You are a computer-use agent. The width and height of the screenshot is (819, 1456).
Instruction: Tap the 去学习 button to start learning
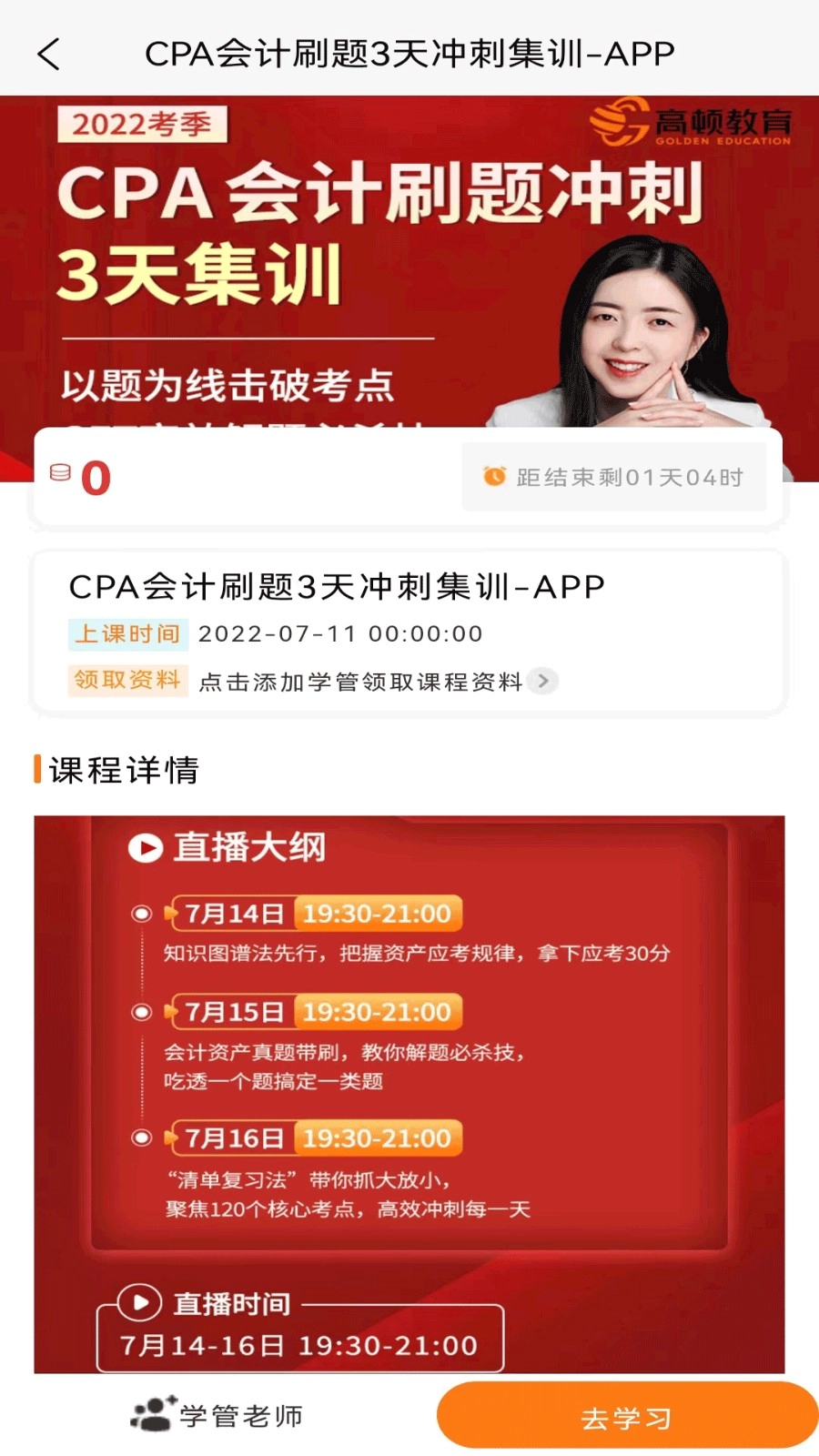pyautogui.click(x=628, y=1416)
